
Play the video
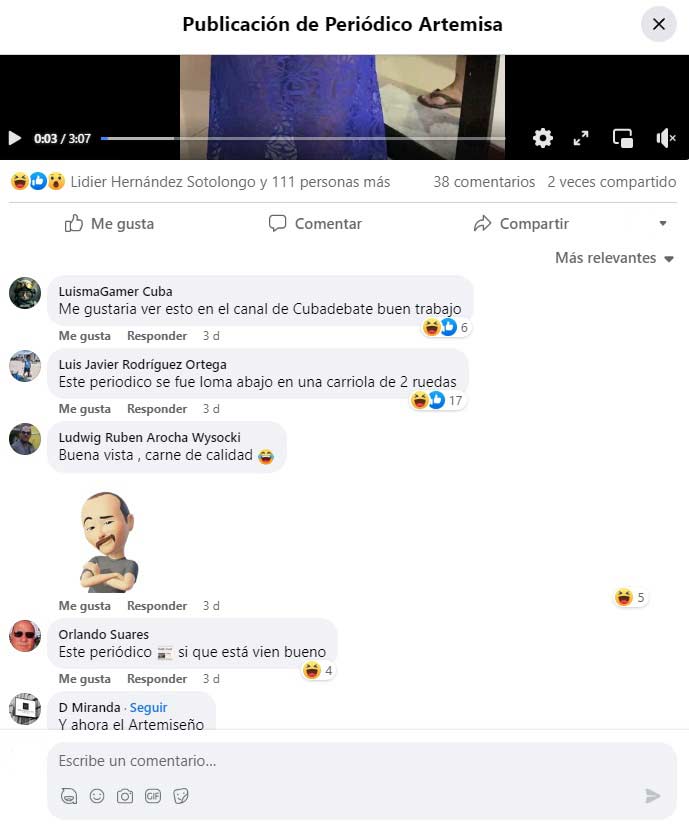(15, 139)
